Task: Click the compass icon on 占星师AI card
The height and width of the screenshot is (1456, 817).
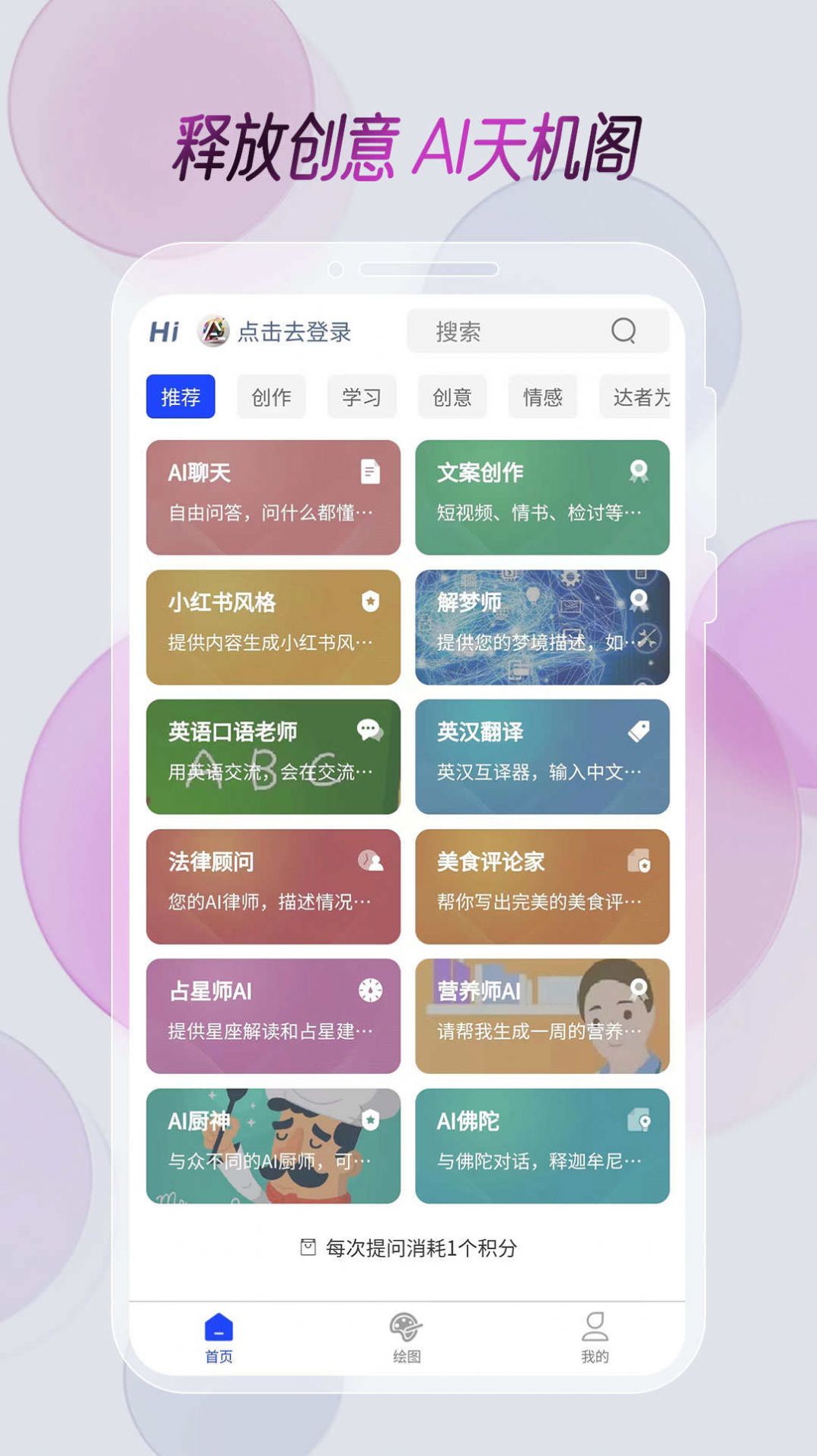Action: tap(369, 990)
